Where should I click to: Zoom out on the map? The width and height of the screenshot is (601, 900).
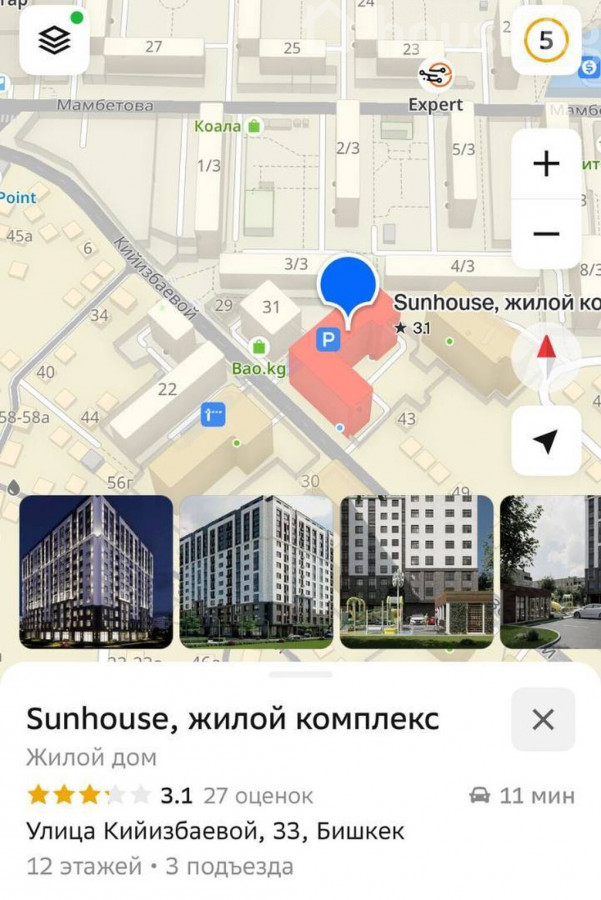pyautogui.click(x=546, y=234)
